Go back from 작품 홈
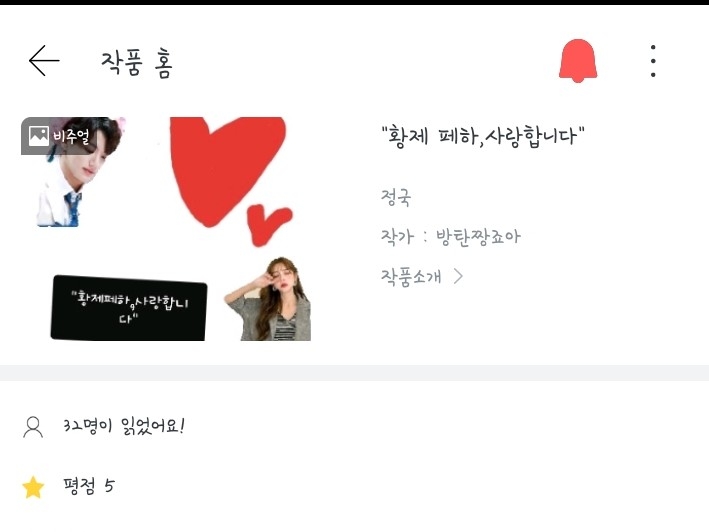 44,62
